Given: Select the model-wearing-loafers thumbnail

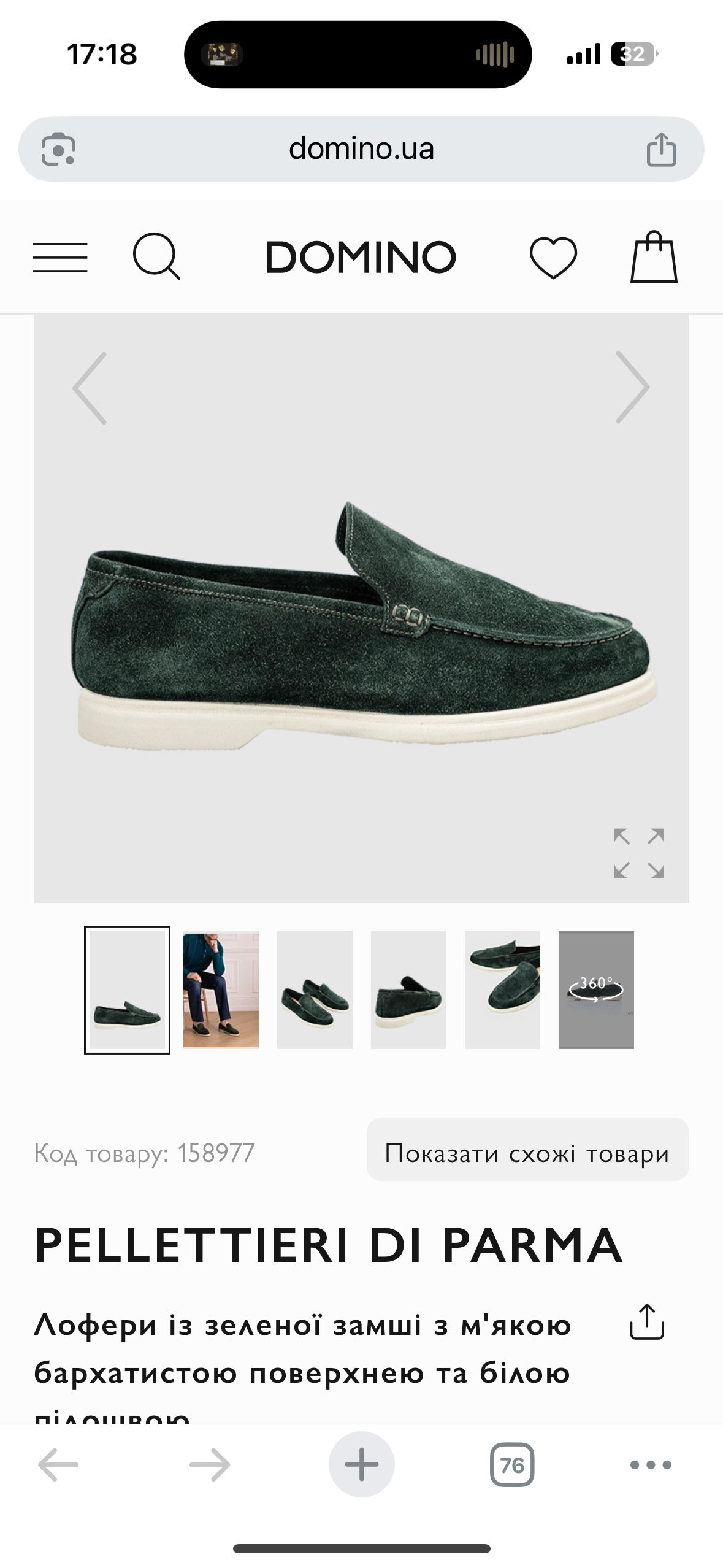Looking at the screenshot, I should click(221, 990).
